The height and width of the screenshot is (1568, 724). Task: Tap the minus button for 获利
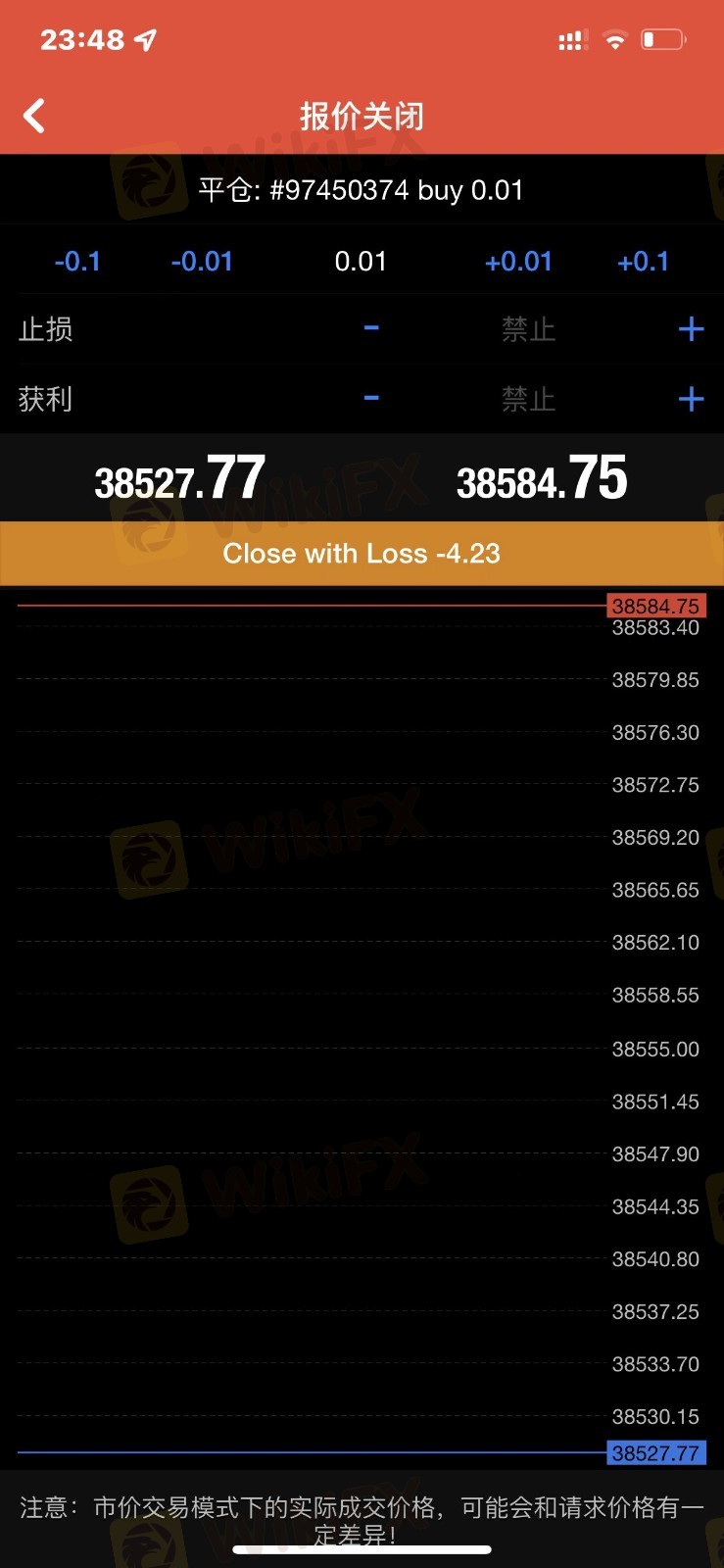pos(371,398)
